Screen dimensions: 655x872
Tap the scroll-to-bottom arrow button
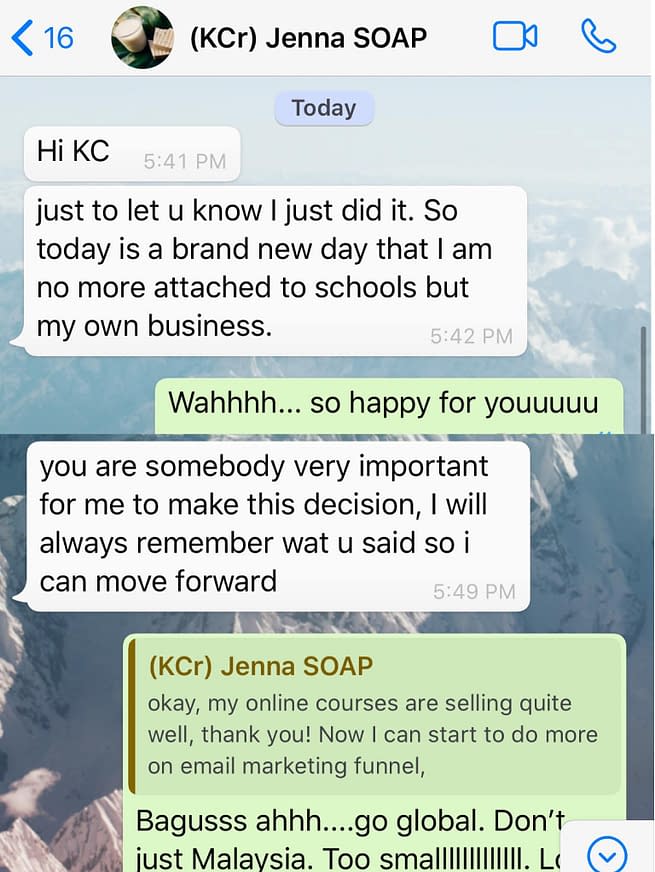(x=607, y=854)
